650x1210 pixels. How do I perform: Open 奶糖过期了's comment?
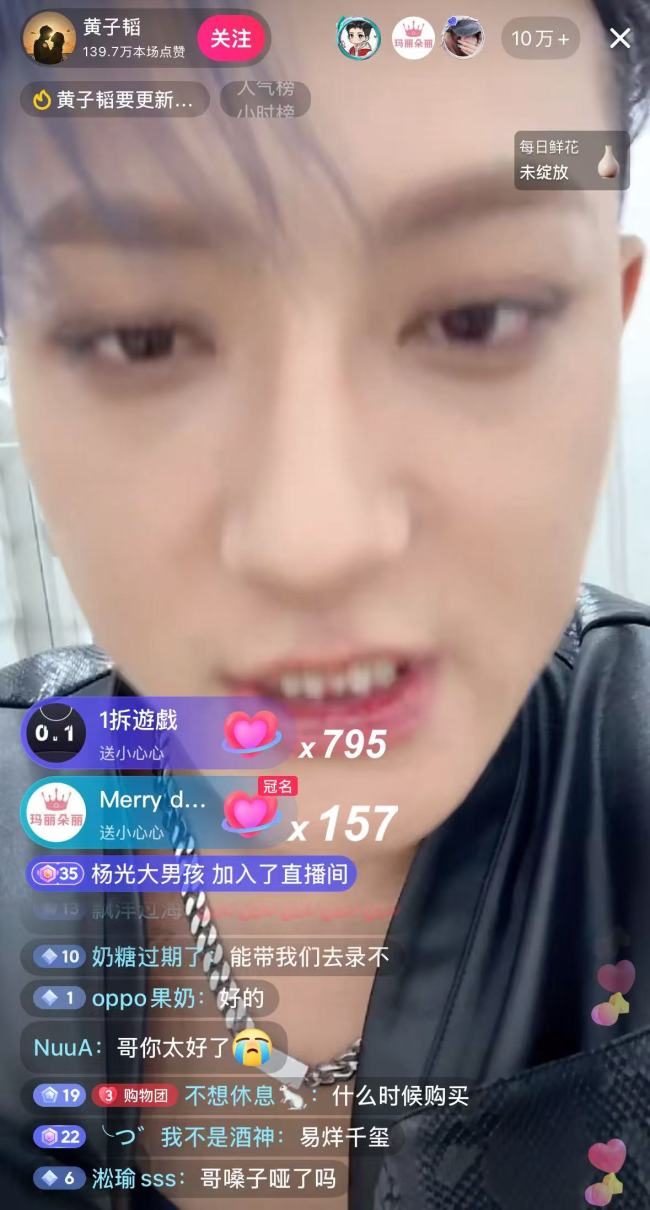click(210, 956)
